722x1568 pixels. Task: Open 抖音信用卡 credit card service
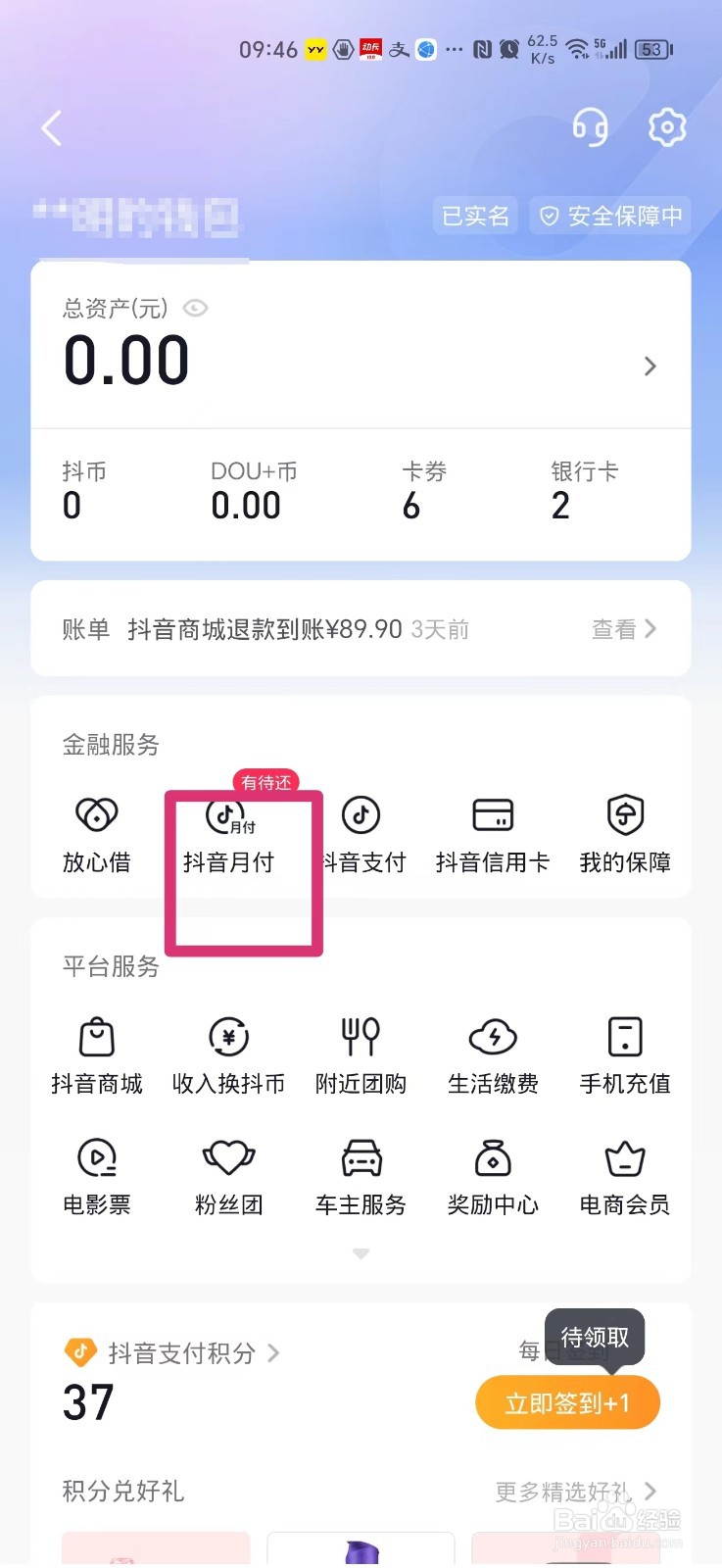point(493,833)
